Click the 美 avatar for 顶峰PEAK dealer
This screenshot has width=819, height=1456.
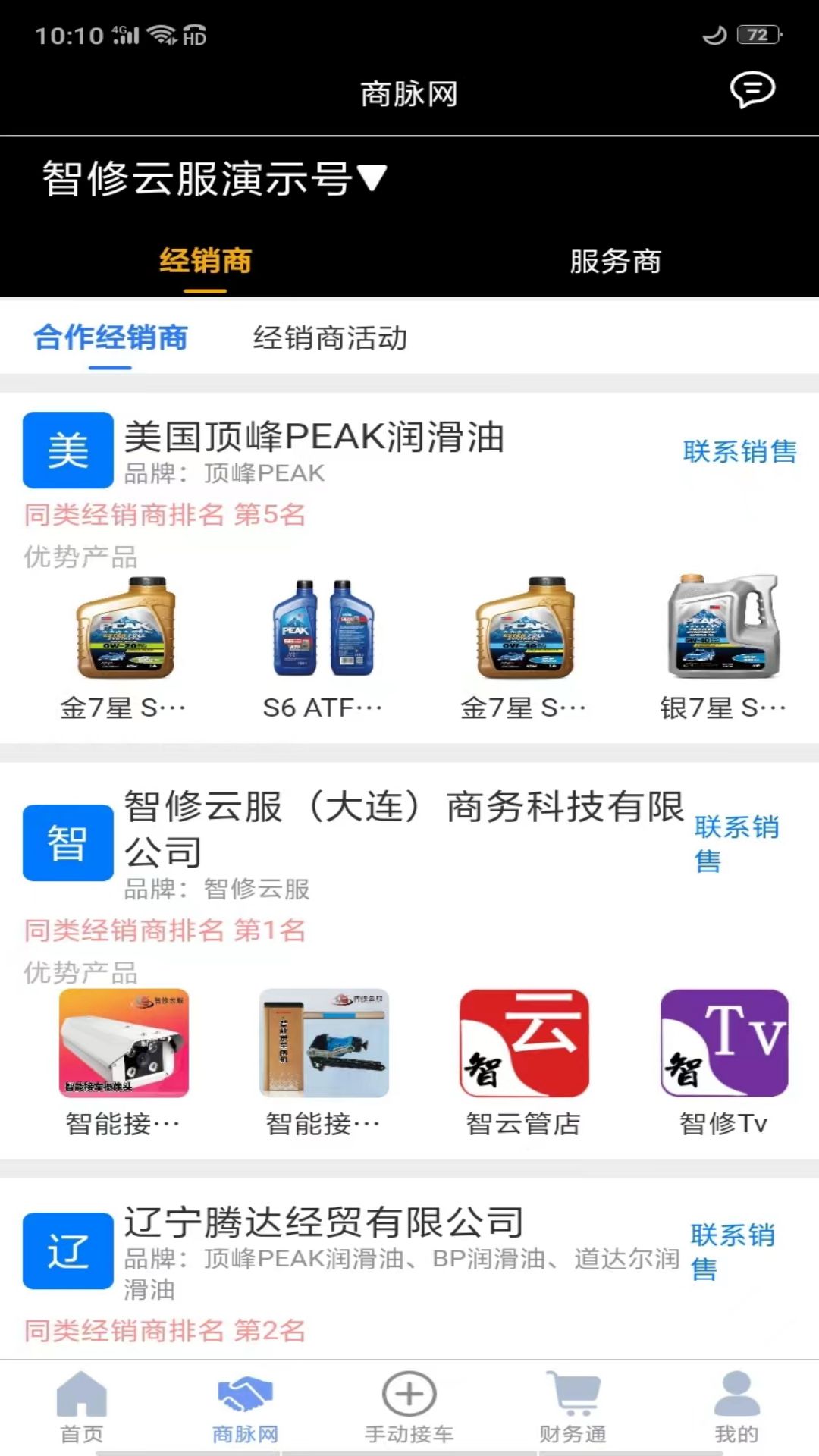click(68, 451)
